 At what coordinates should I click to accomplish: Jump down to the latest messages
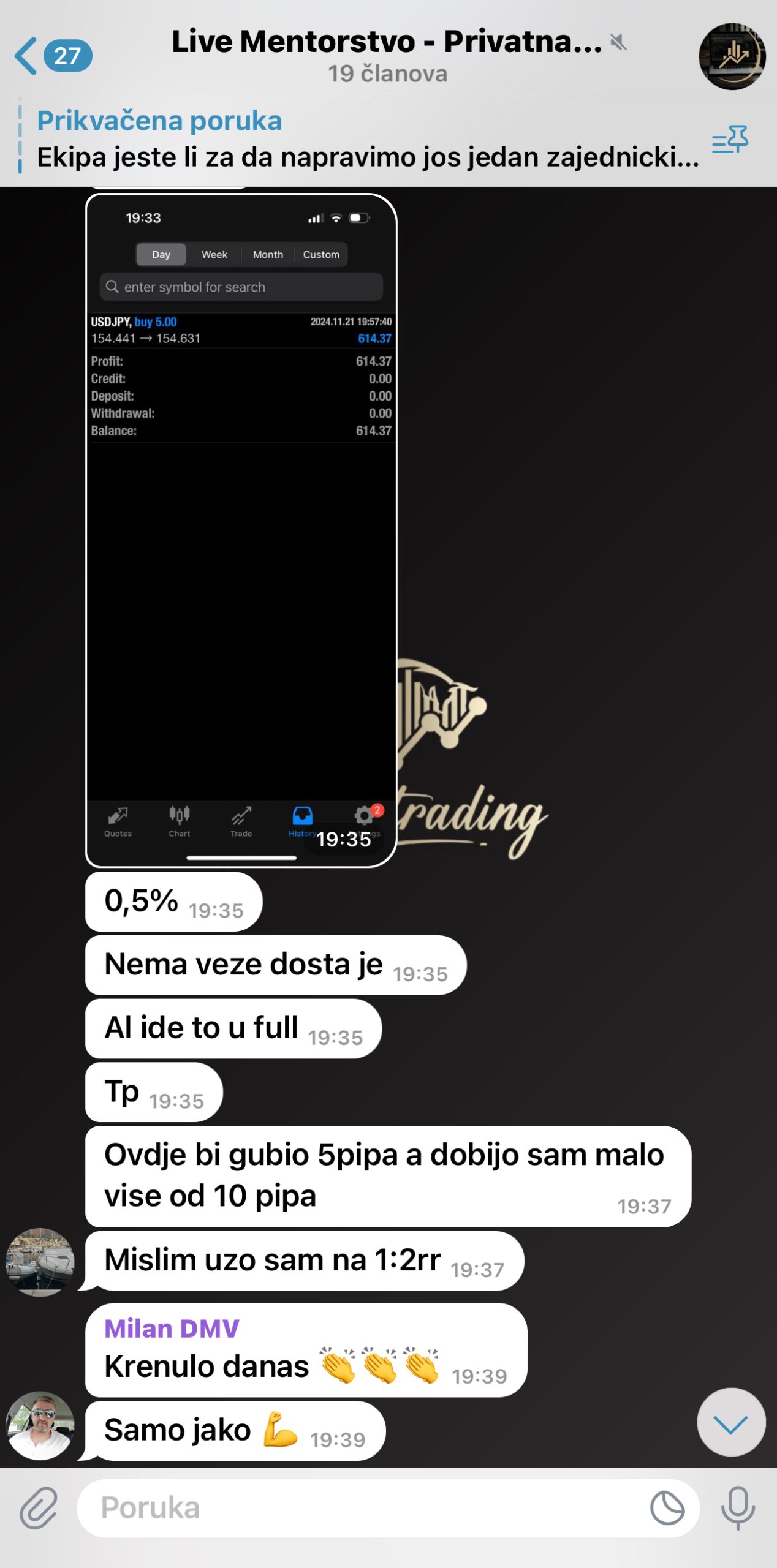(730, 1422)
